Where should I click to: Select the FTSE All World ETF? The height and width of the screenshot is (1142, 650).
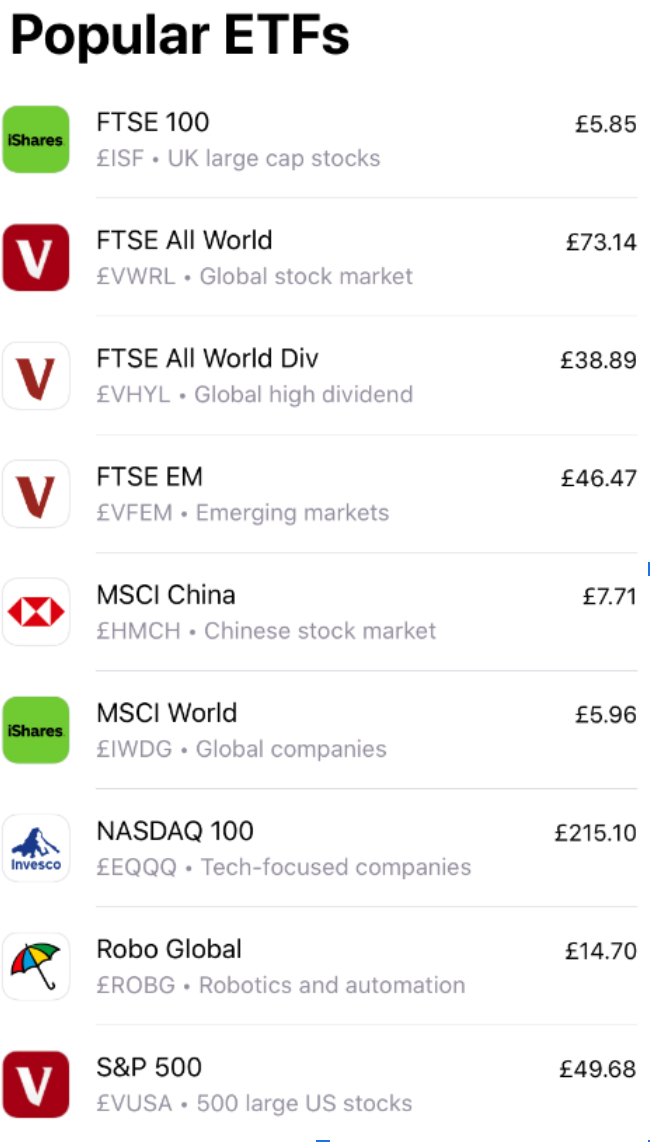tap(325, 257)
